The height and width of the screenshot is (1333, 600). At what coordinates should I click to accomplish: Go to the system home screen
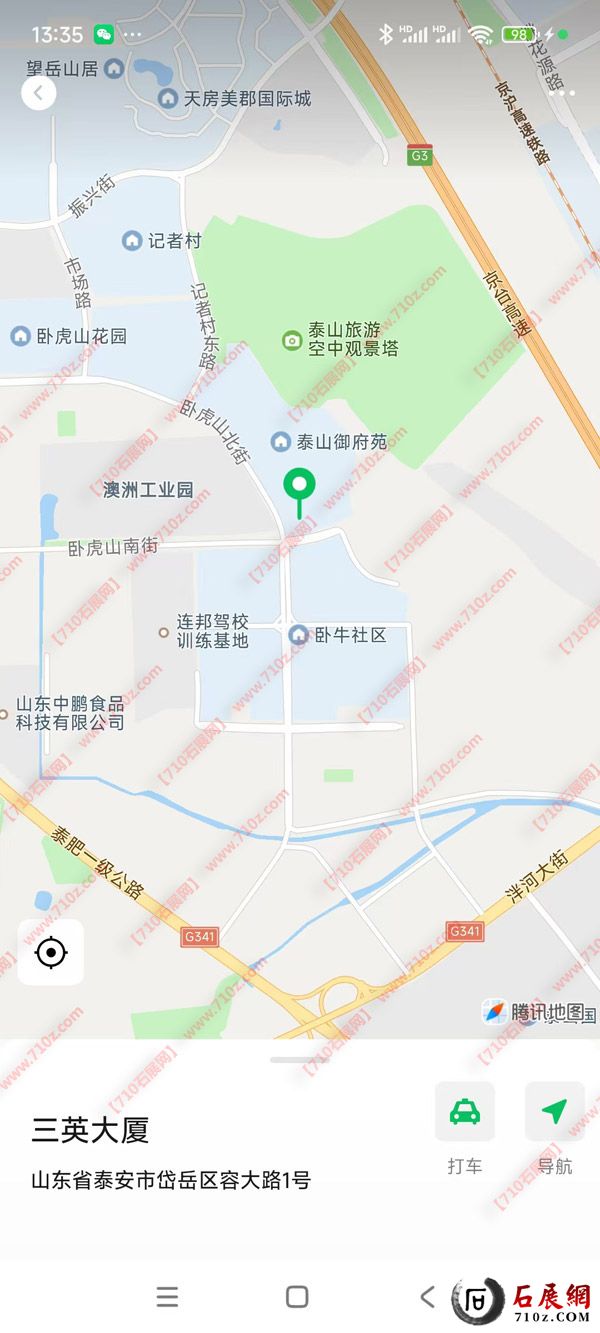click(297, 1297)
